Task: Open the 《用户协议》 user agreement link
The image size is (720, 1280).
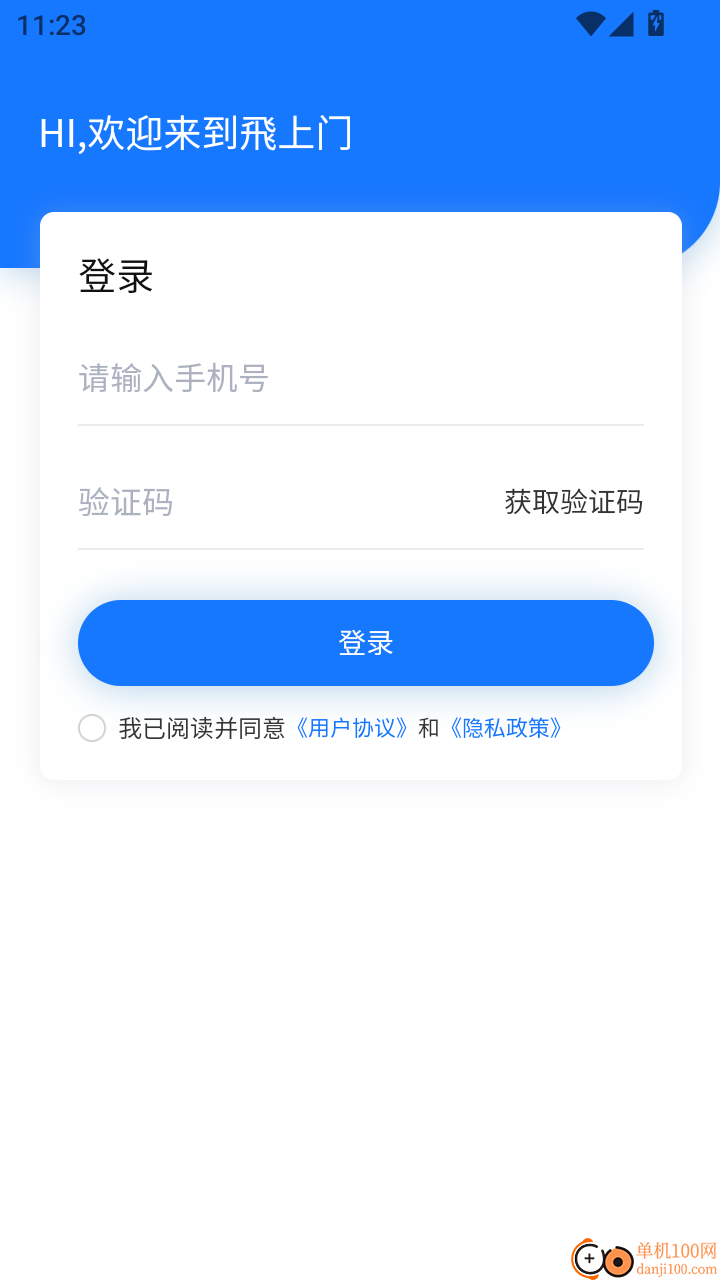Action: [353, 728]
